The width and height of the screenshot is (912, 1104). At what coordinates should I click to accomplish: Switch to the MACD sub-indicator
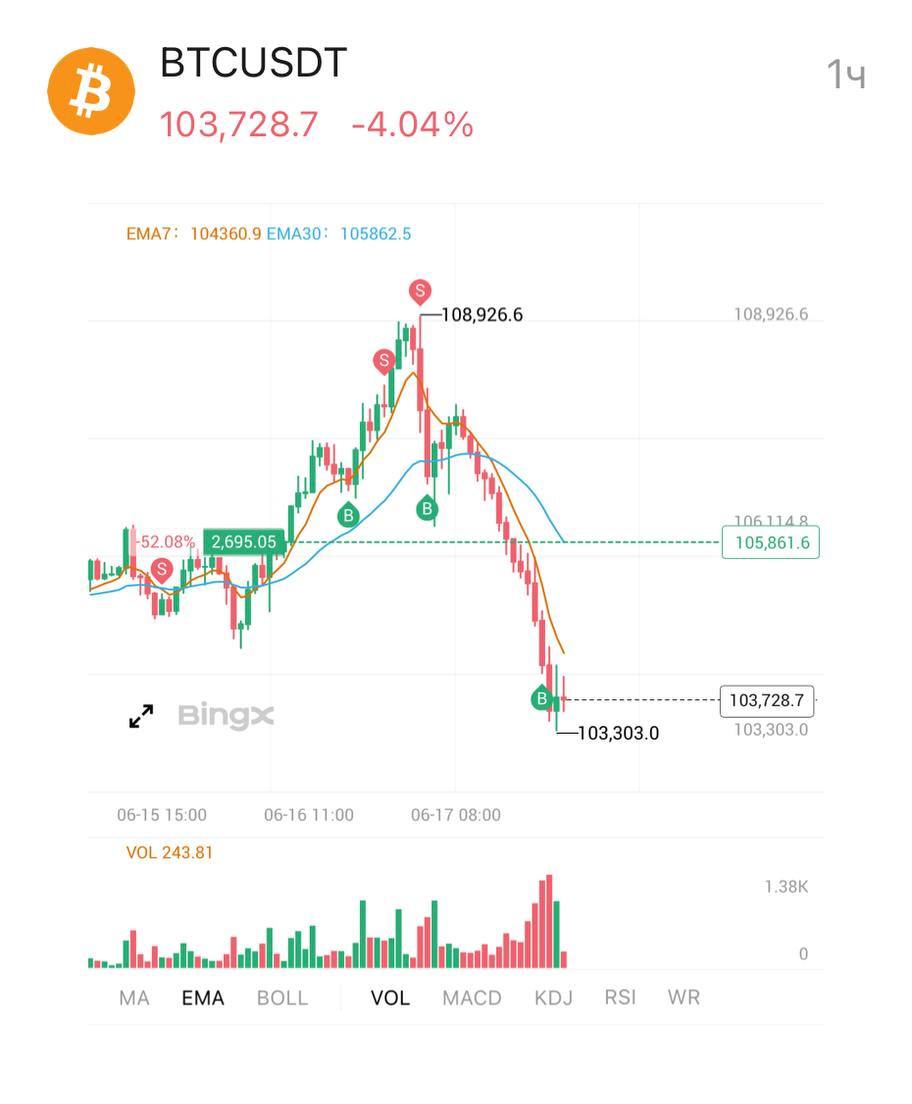tap(472, 998)
